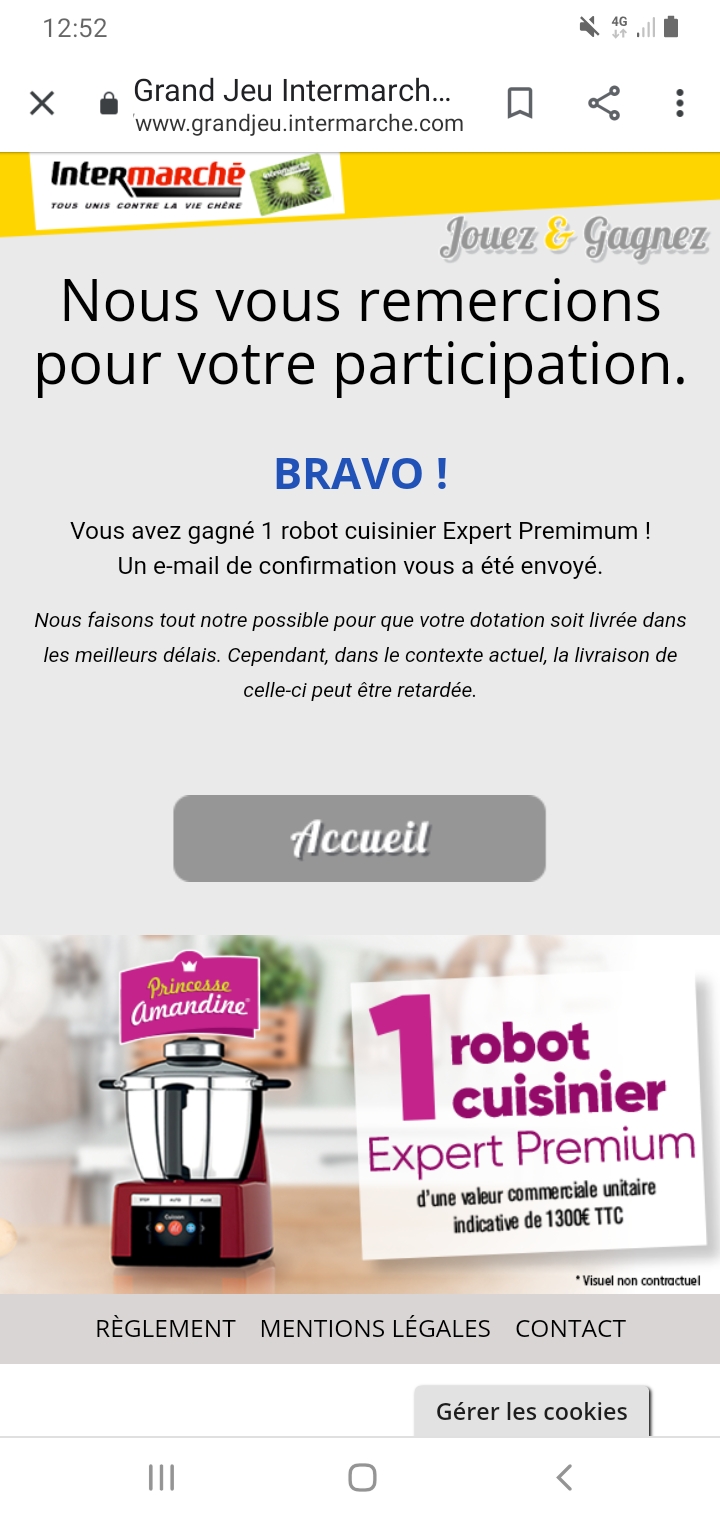The image size is (720, 1520).
Task: Open the Règlement link
Action: (x=165, y=1328)
